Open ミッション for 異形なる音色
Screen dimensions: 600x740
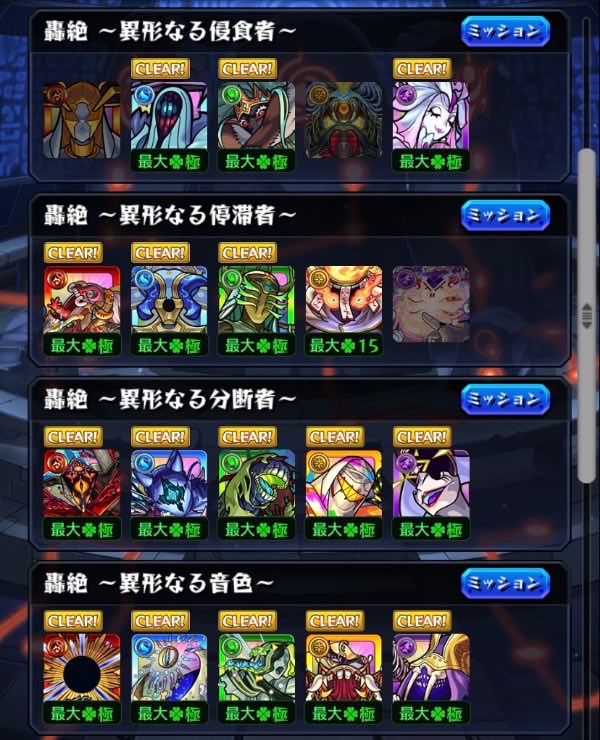click(x=505, y=583)
